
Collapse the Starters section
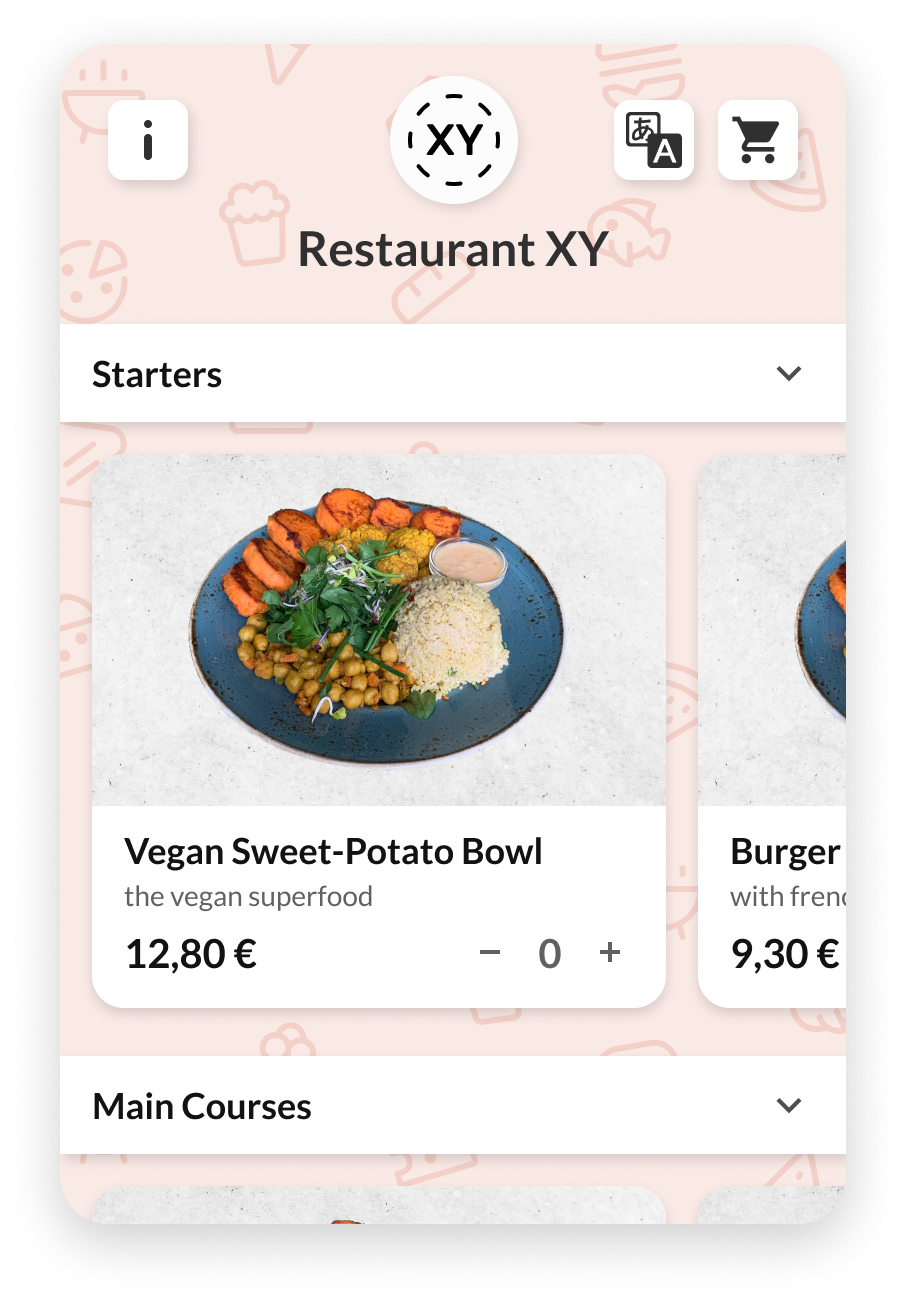[789, 374]
